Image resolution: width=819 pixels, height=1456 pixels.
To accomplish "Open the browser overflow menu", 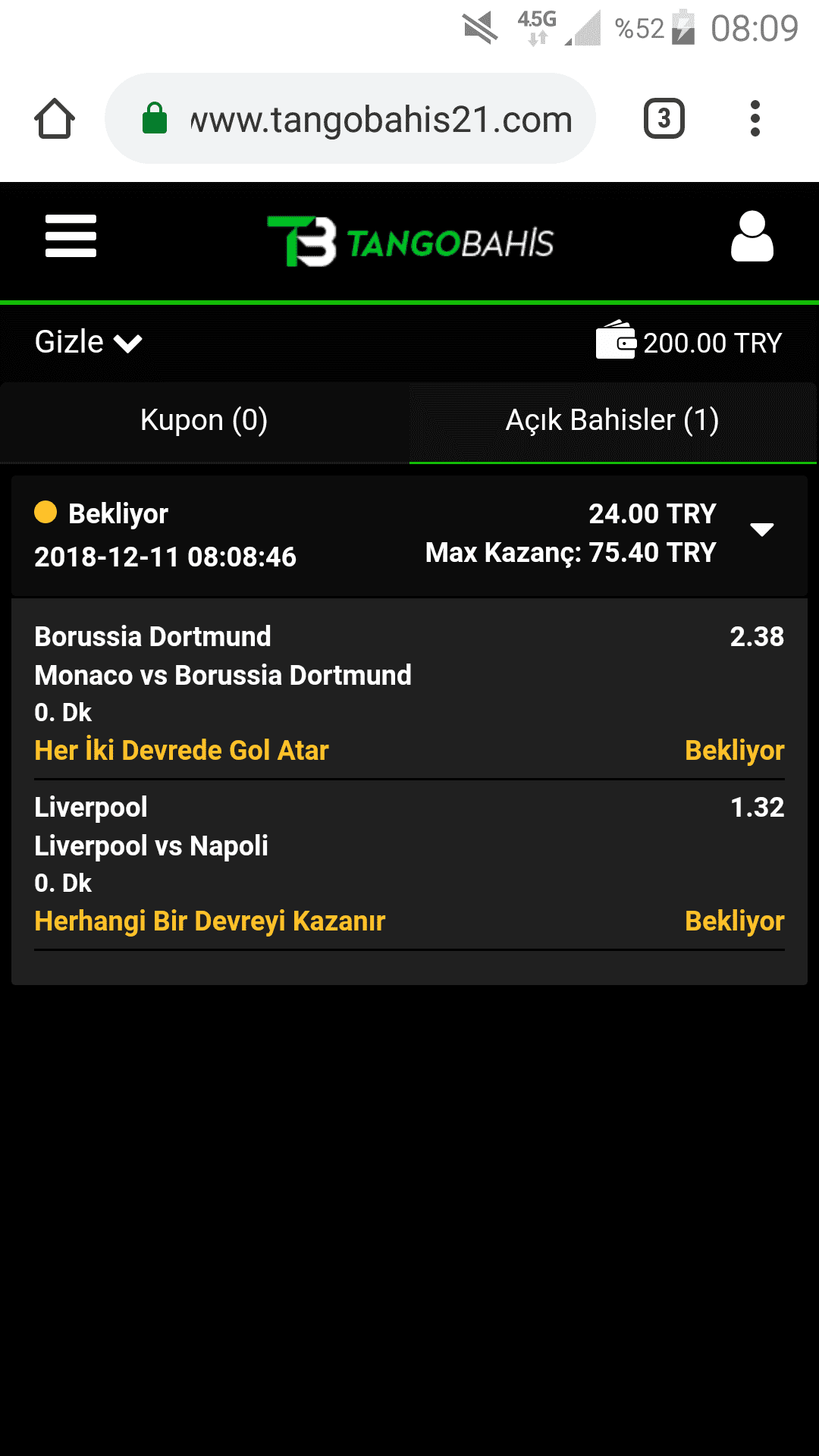I will (755, 119).
